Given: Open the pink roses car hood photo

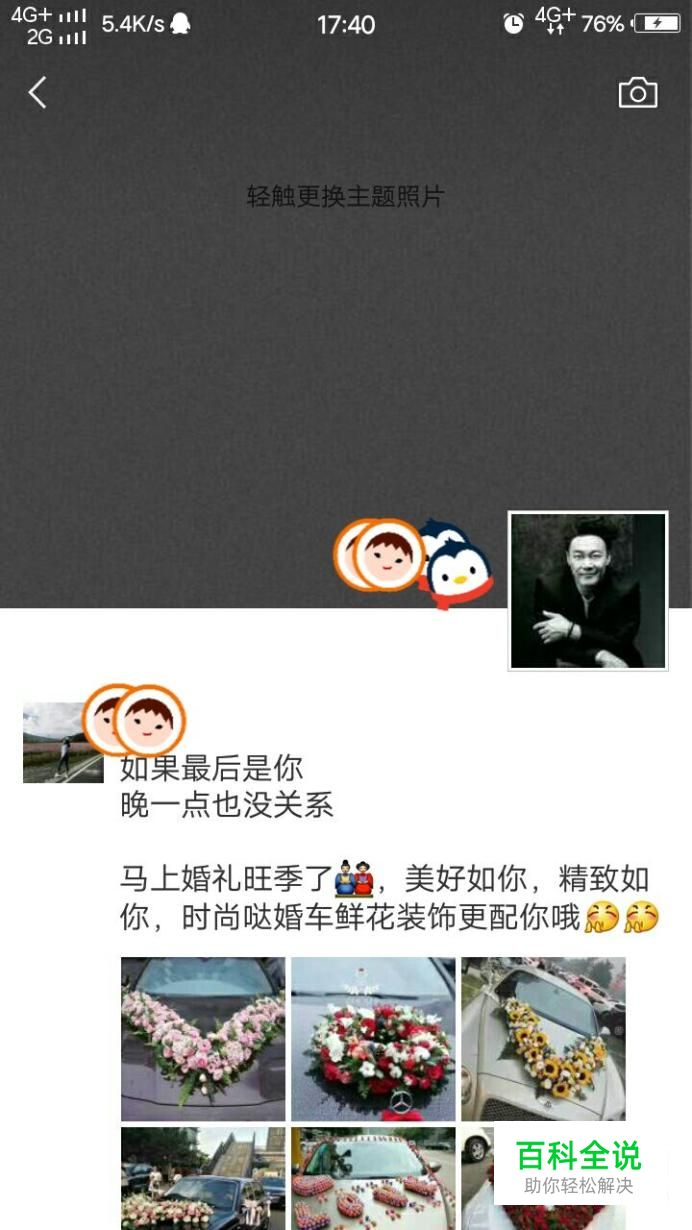Looking at the screenshot, I should [373, 1178].
